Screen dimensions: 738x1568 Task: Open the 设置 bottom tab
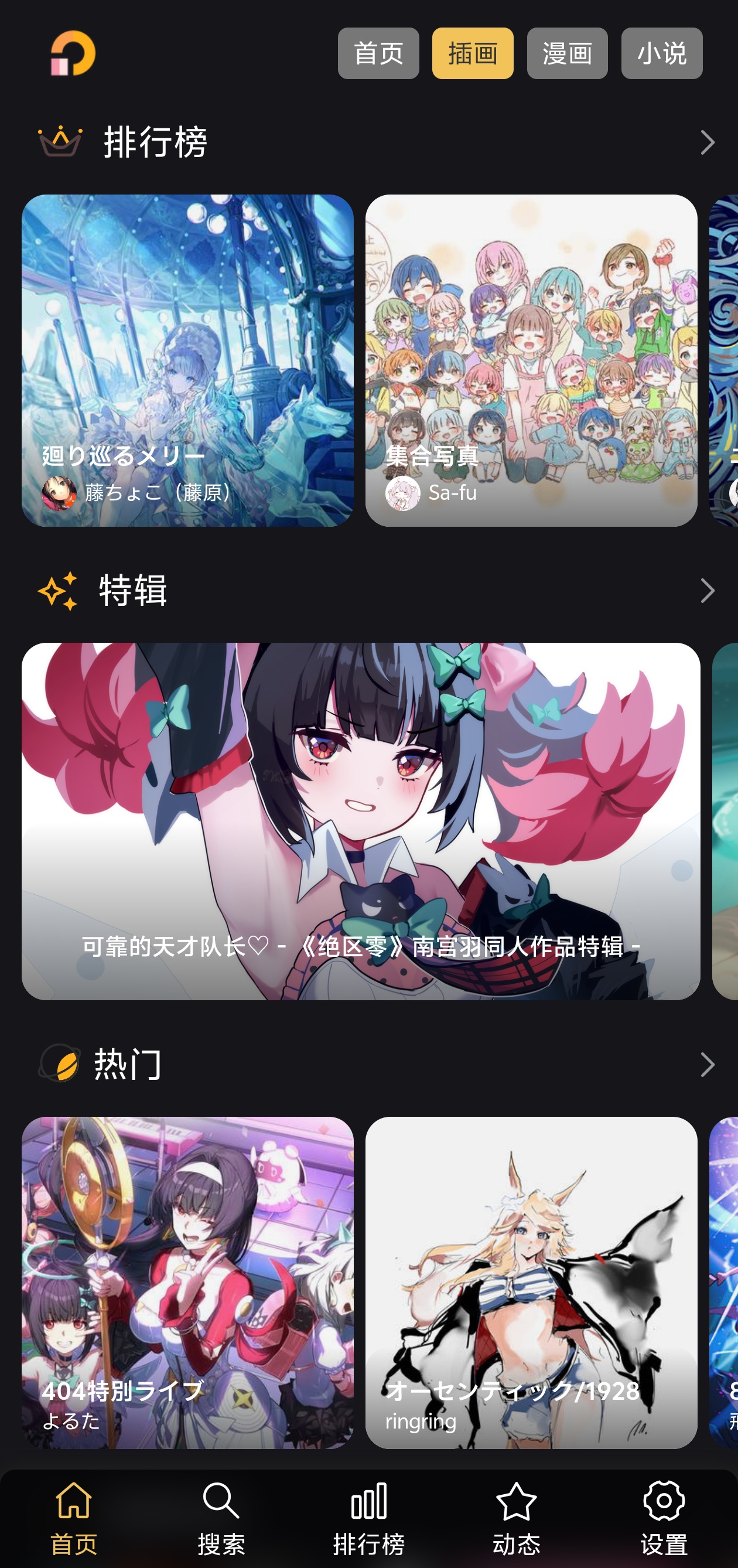pos(664,1518)
